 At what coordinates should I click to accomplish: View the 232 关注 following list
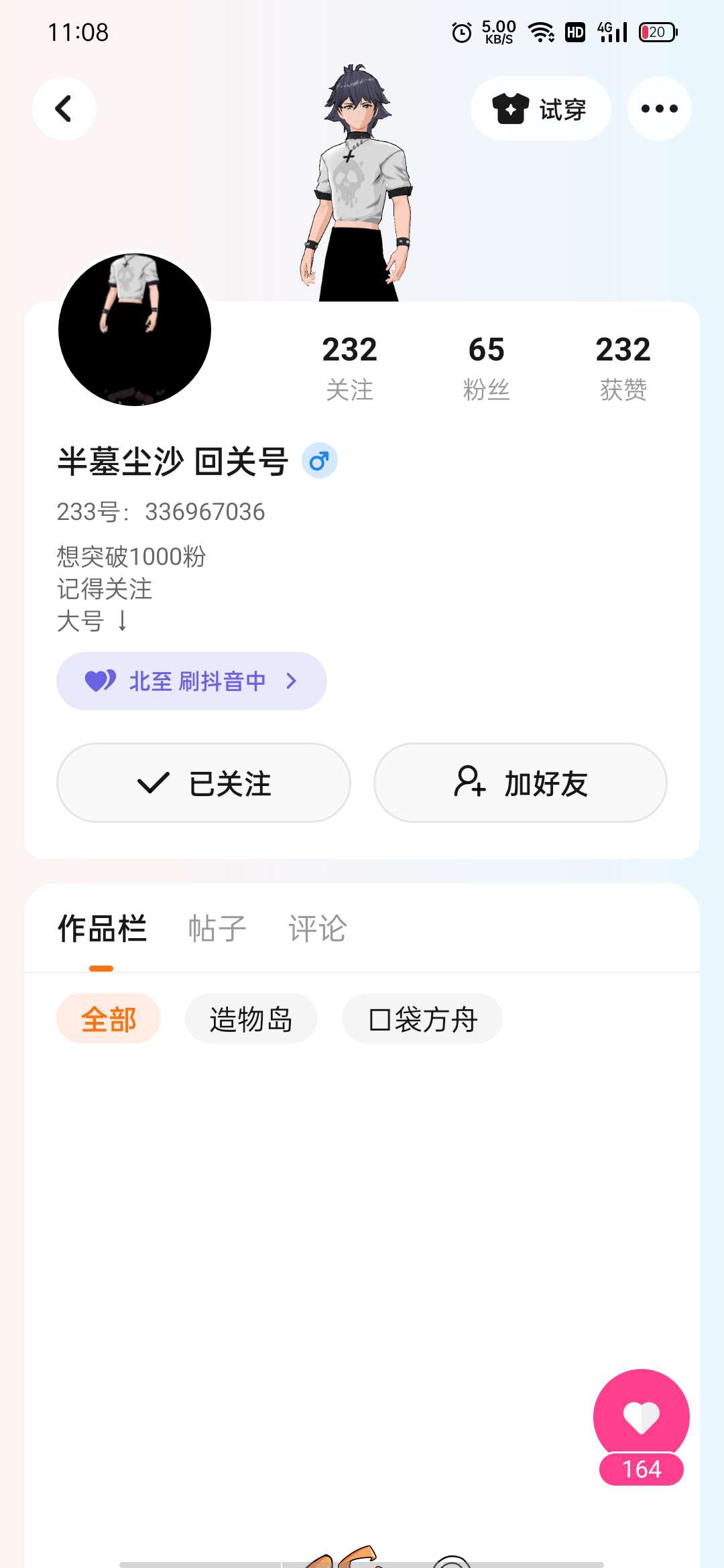pos(349,367)
